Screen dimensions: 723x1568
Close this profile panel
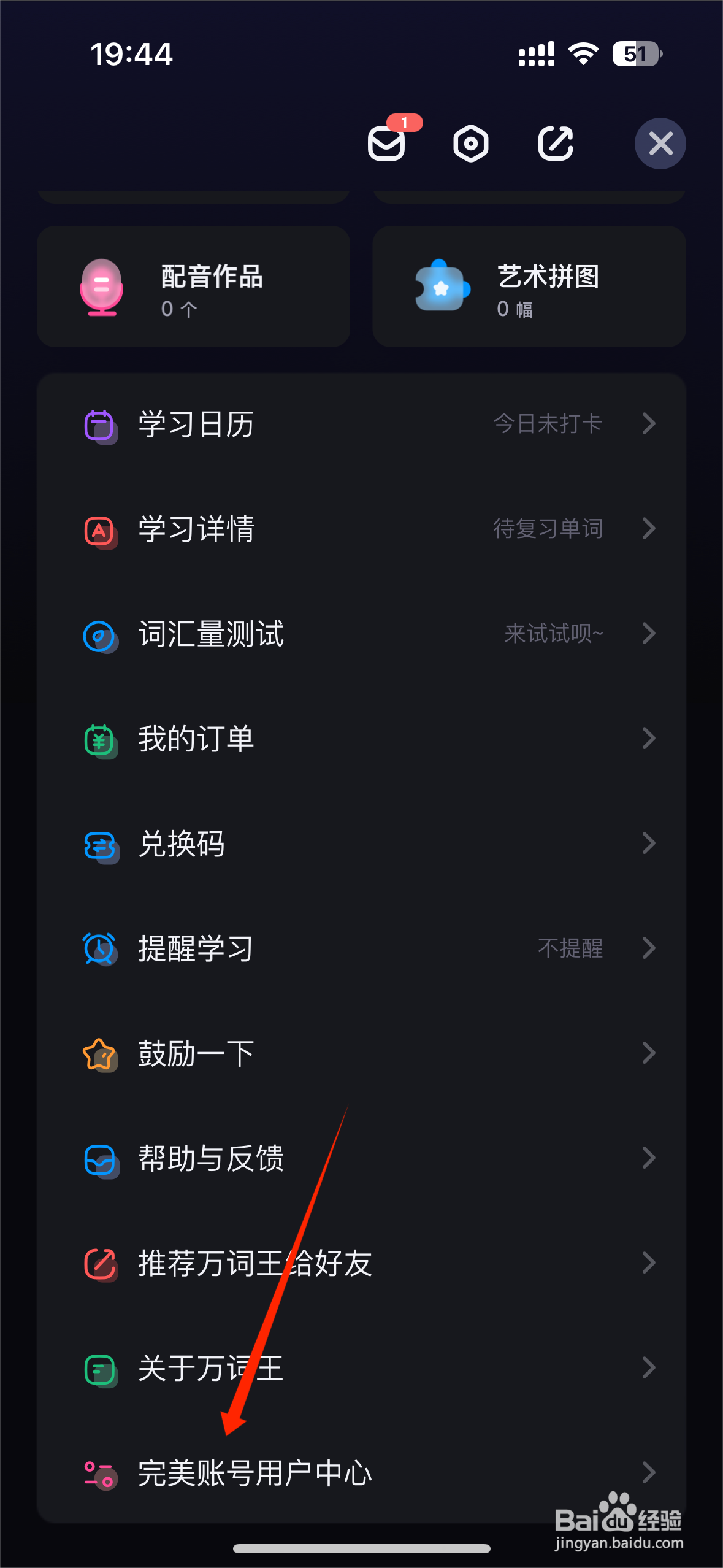point(660,144)
